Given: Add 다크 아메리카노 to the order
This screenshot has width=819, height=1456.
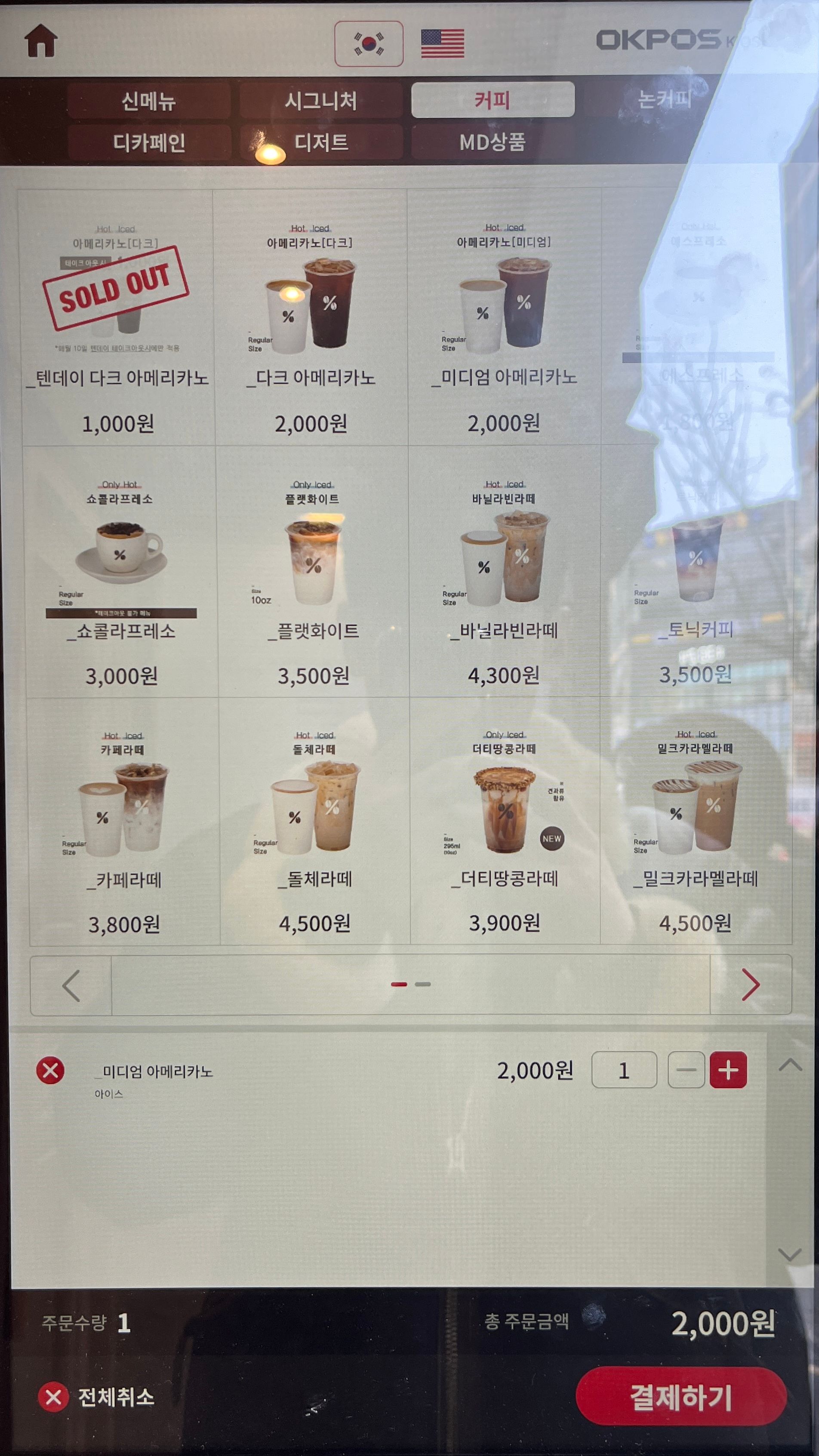Looking at the screenshot, I should [x=311, y=317].
